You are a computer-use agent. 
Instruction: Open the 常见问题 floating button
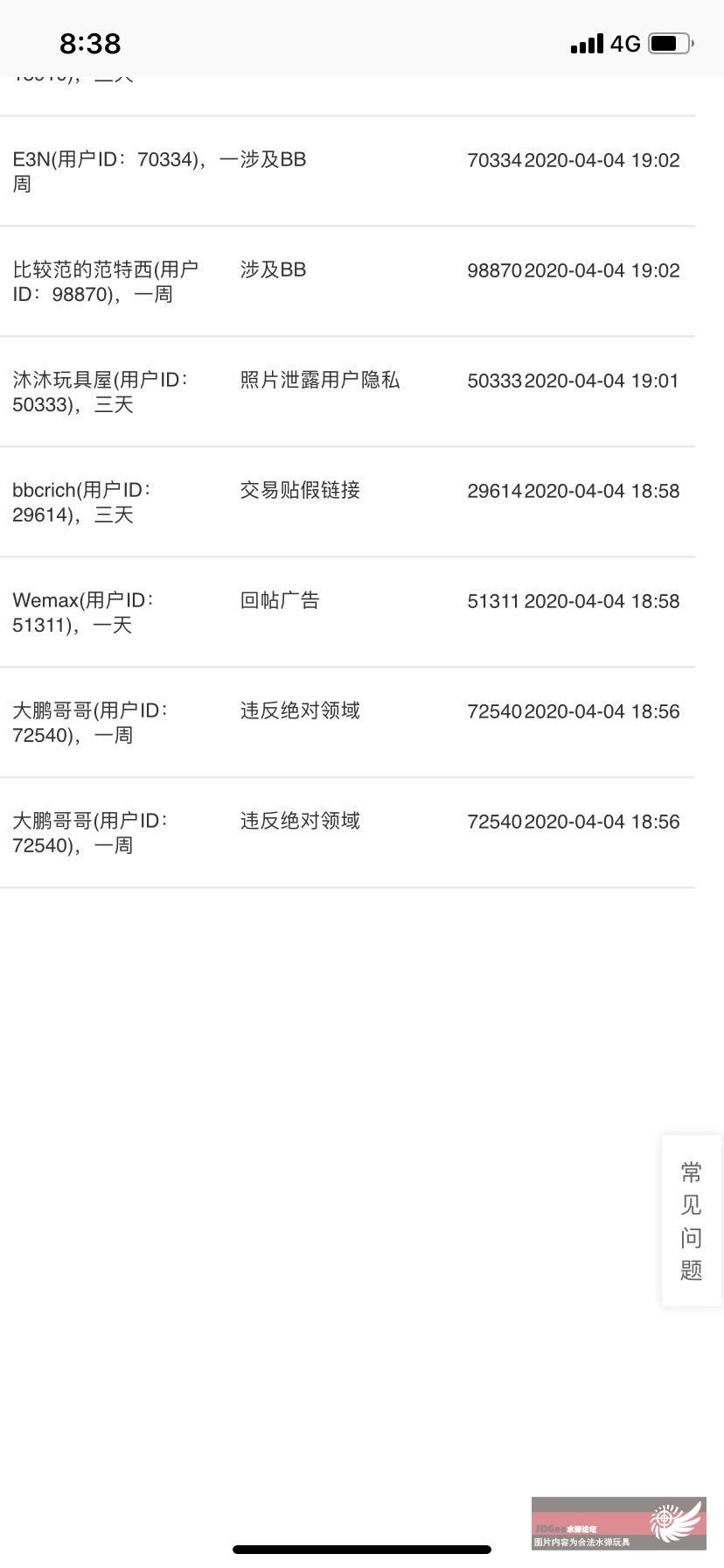point(692,1221)
